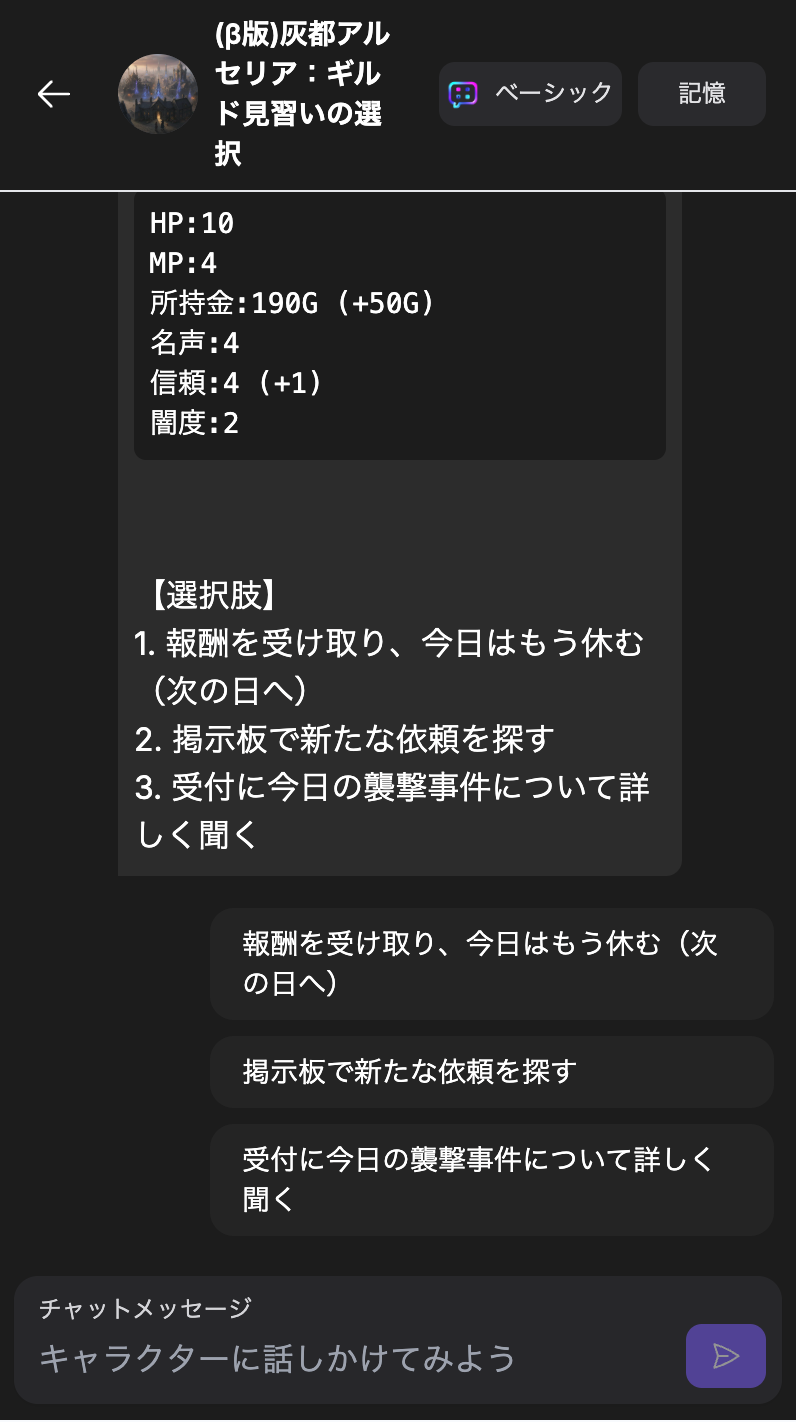Click the character portrait thumbnail in the header
Screen dimensions: 796x1422
point(158,93)
